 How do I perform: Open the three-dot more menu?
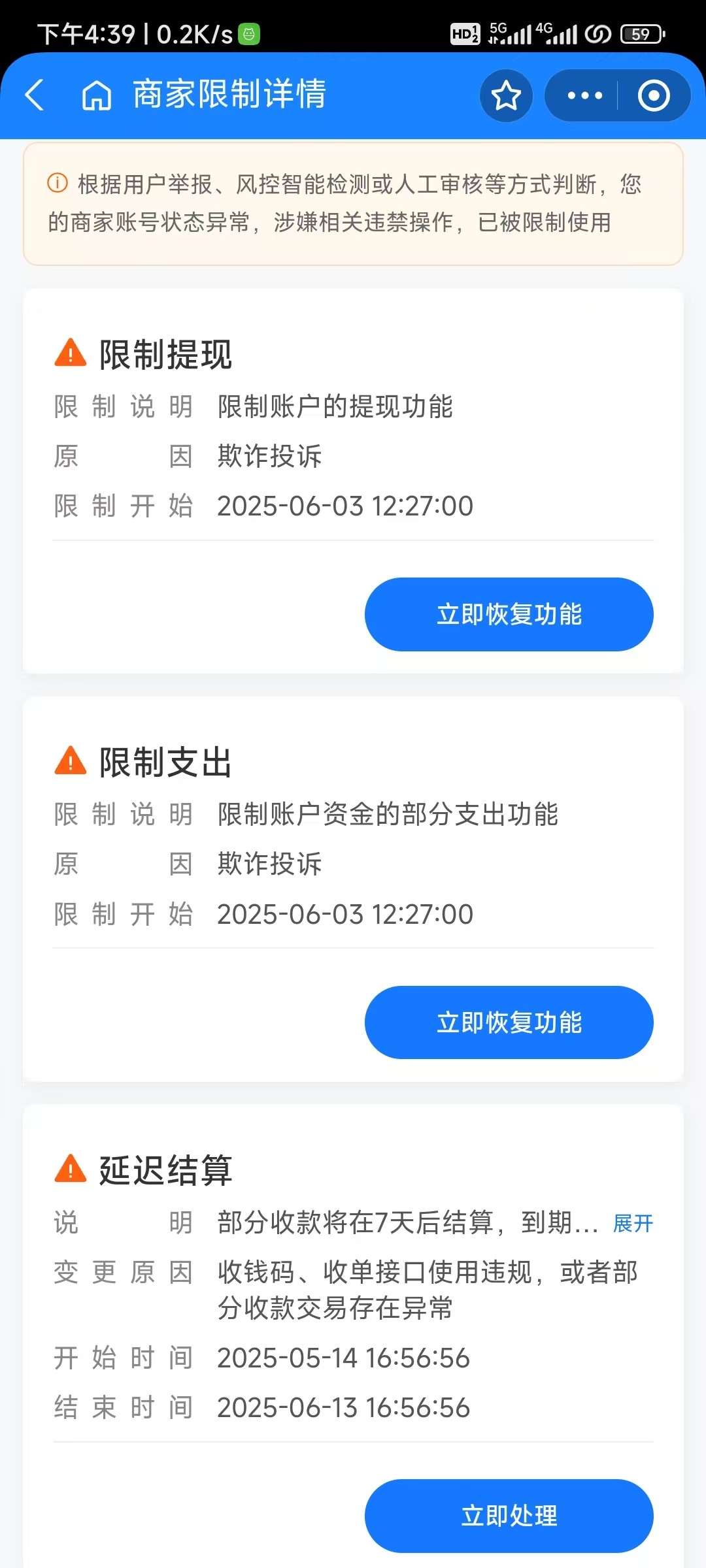(584, 95)
